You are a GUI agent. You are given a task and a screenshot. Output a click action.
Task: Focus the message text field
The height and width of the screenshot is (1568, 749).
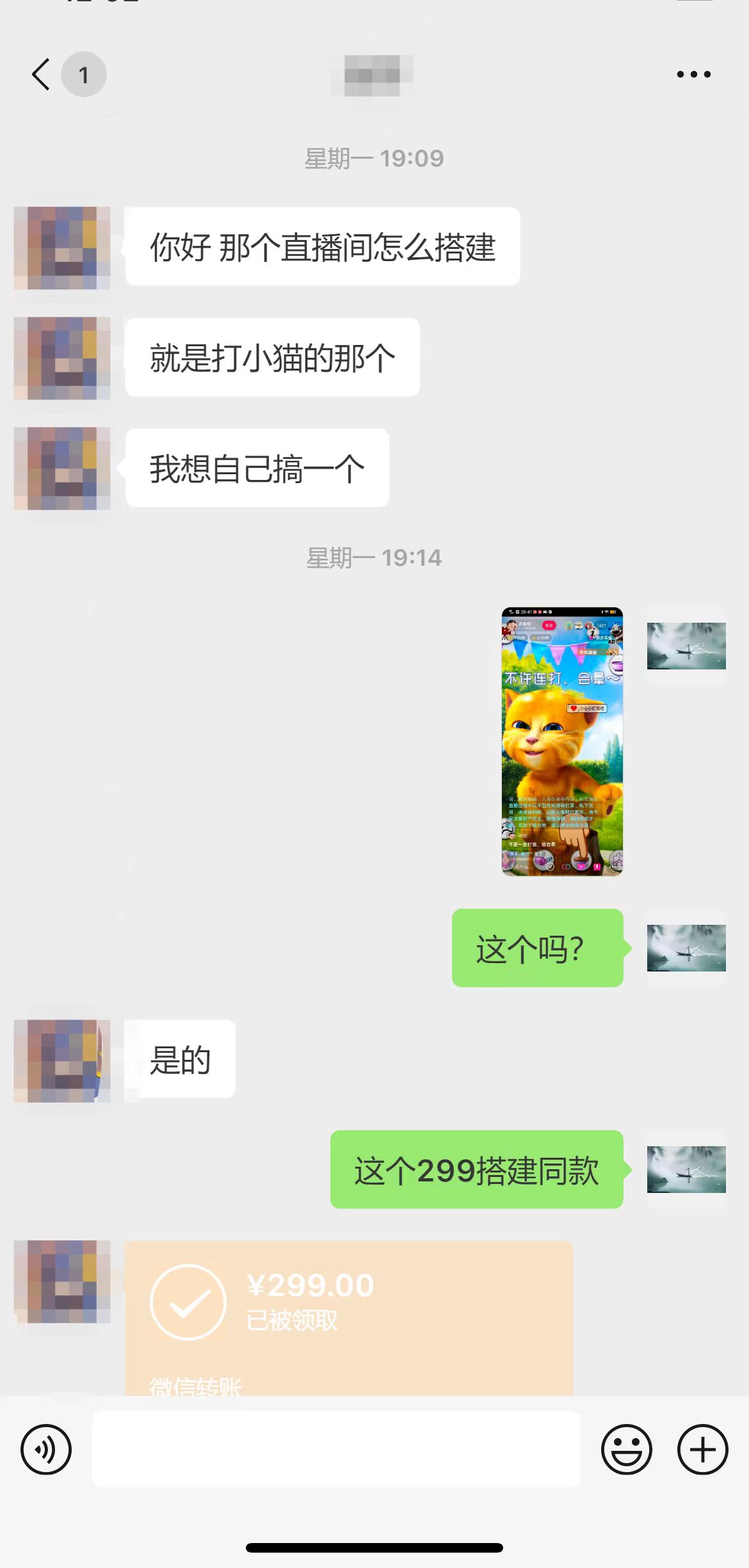(336, 1450)
